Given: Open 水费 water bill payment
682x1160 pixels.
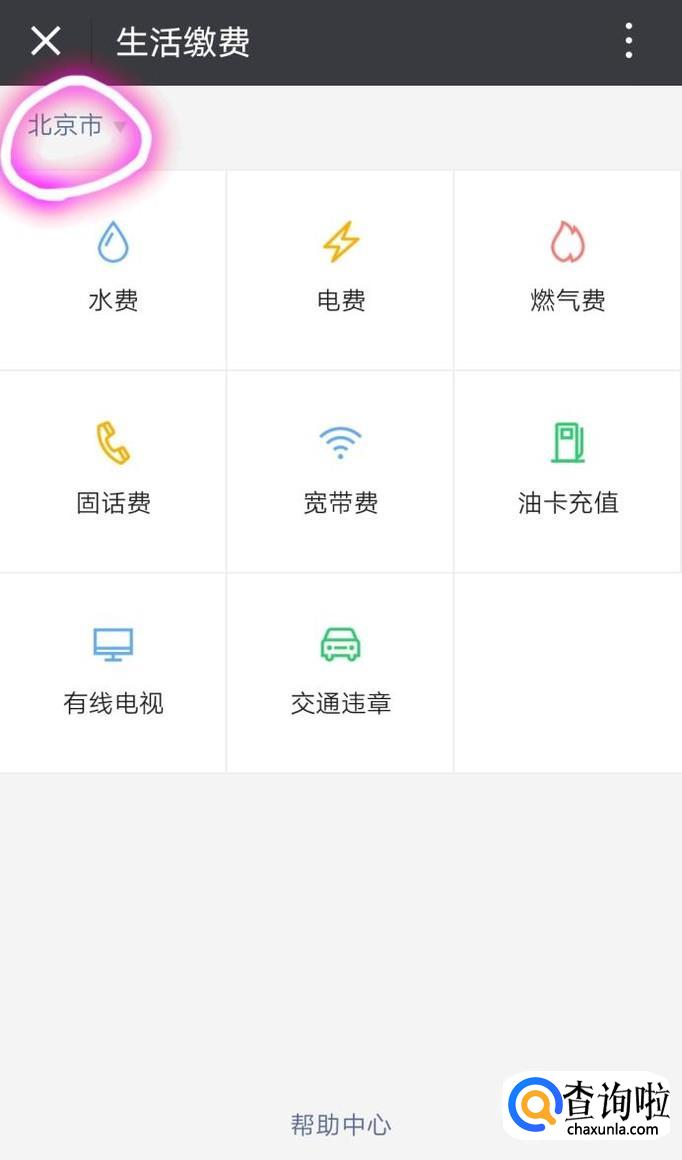Looking at the screenshot, I should [113, 270].
